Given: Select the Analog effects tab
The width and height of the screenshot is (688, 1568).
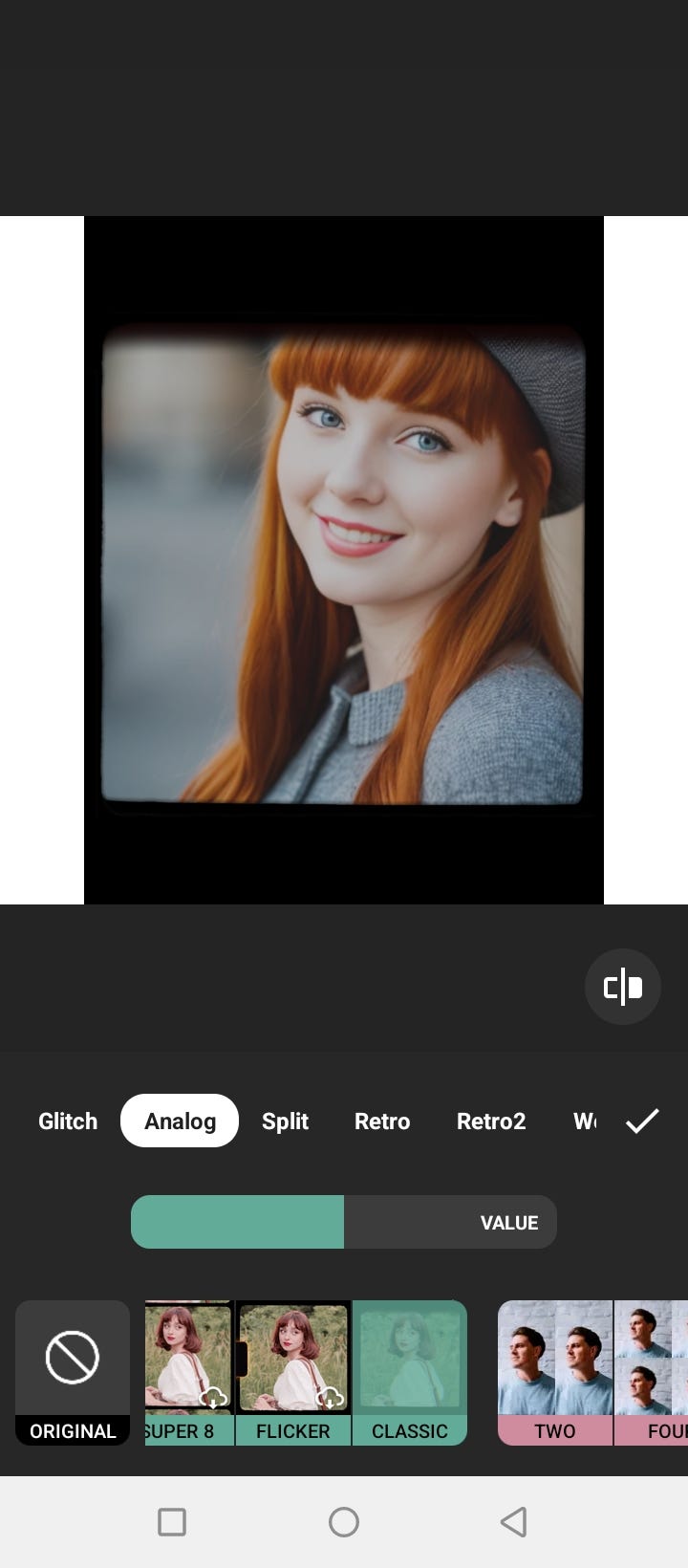Looking at the screenshot, I should 180,1121.
